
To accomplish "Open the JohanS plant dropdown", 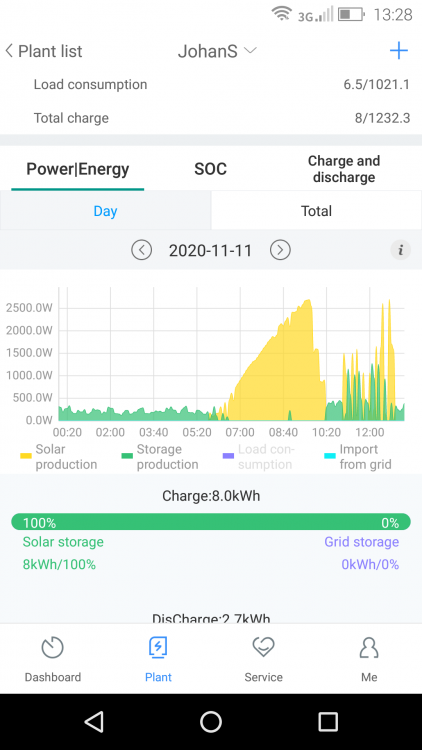I will tap(217, 51).
